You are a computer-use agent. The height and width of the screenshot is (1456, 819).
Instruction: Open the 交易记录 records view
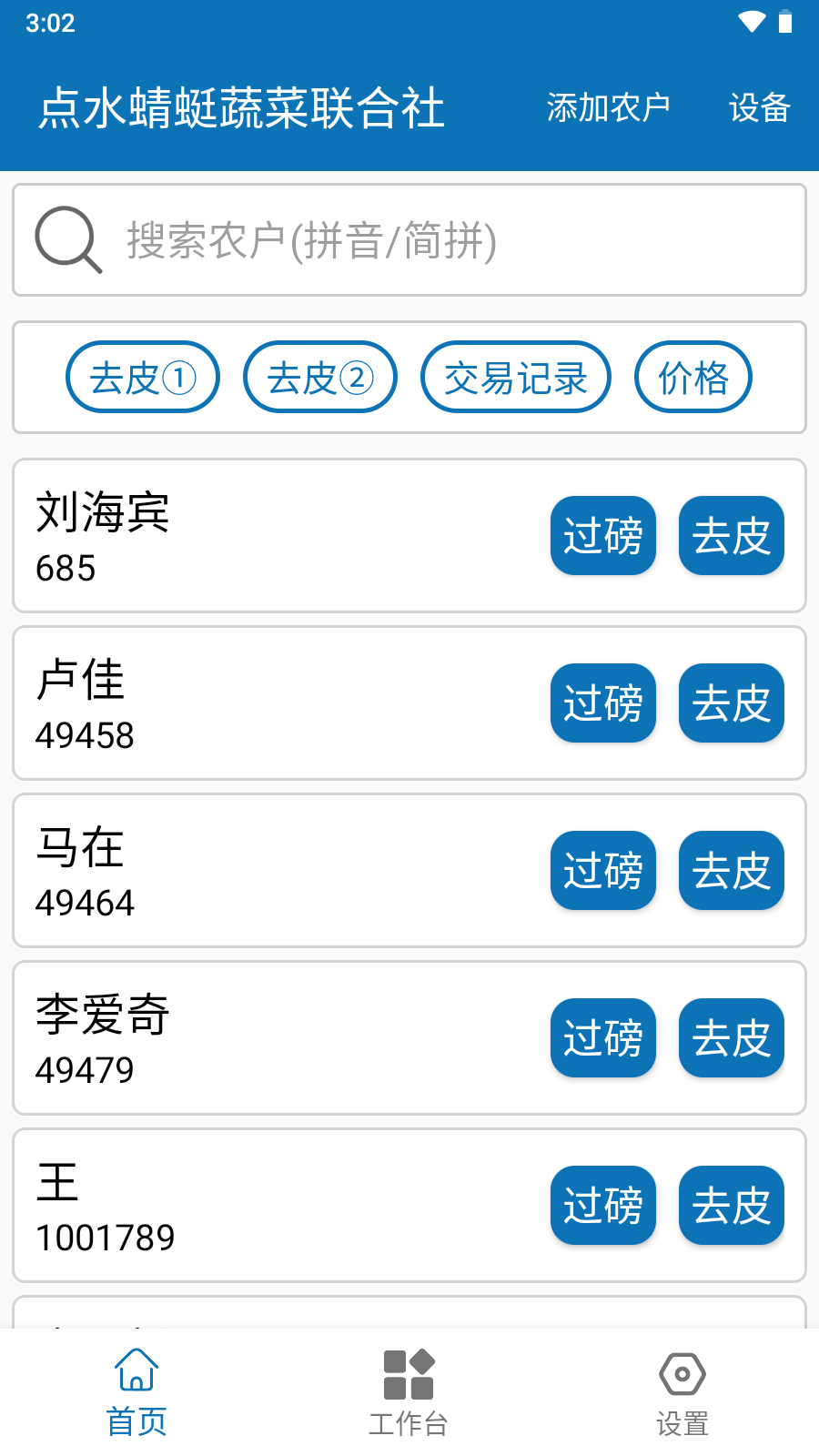(x=515, y=377)
